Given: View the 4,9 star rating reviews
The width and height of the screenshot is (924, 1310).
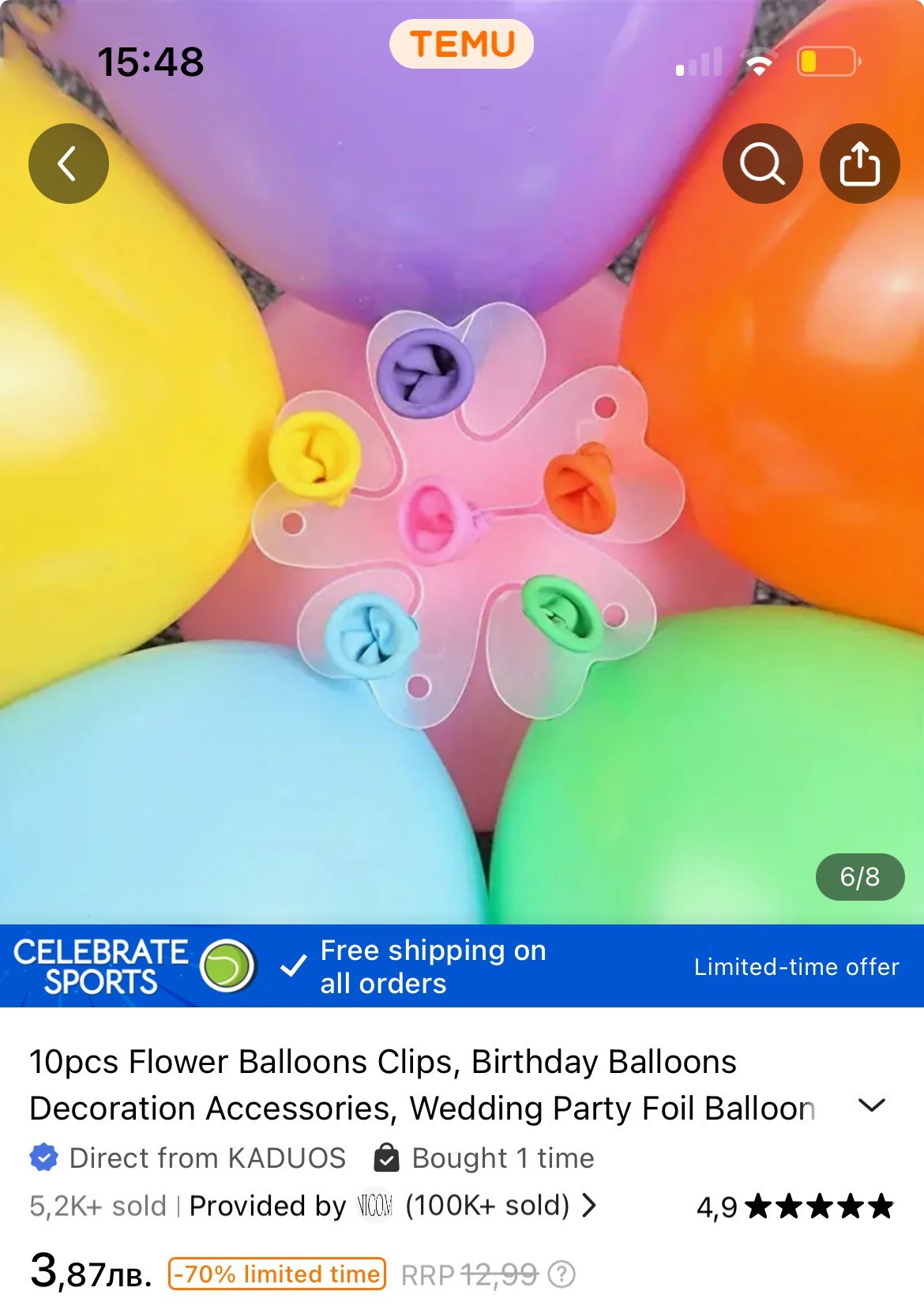Looking at the screenshot, I should [794, 1206].
